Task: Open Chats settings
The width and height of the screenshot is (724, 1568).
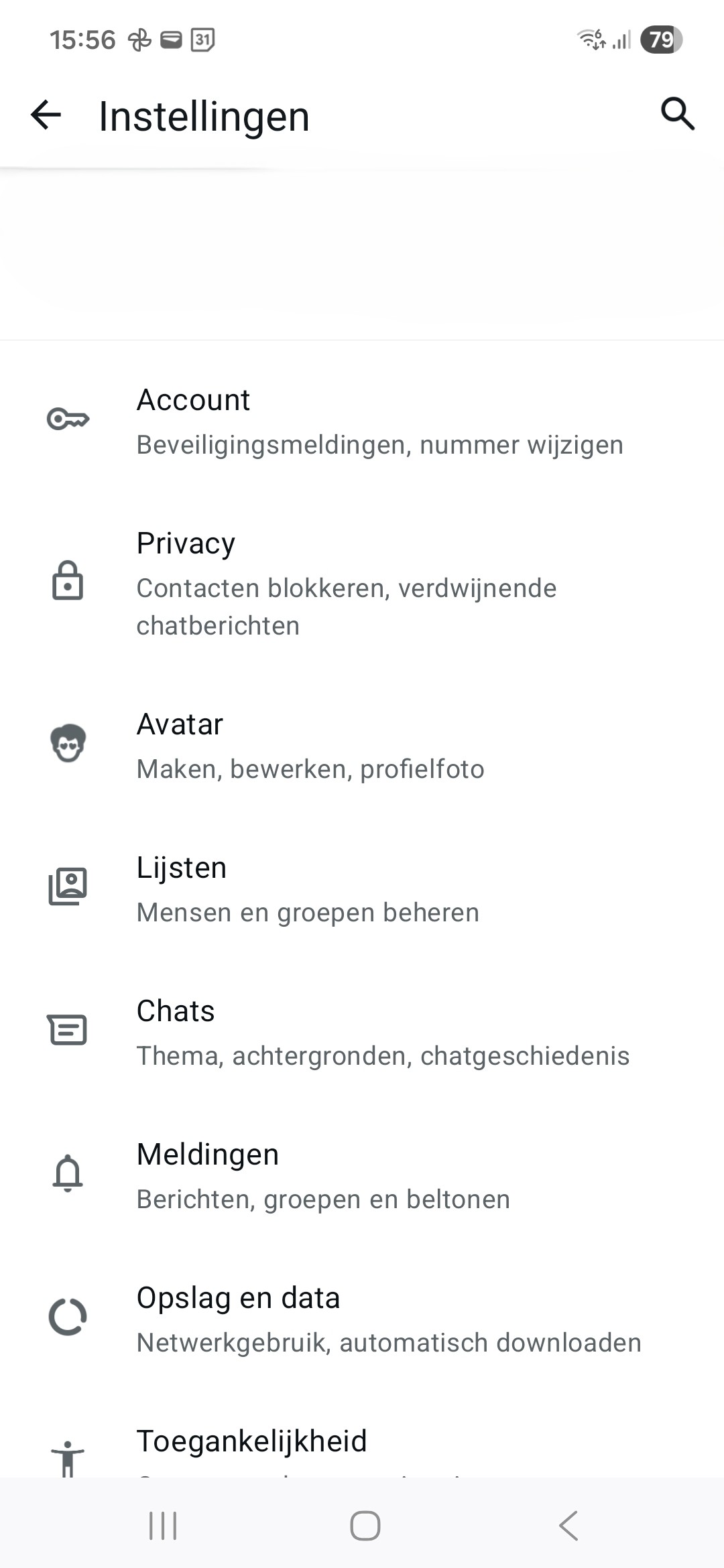Action: (x=362, y=1032)
